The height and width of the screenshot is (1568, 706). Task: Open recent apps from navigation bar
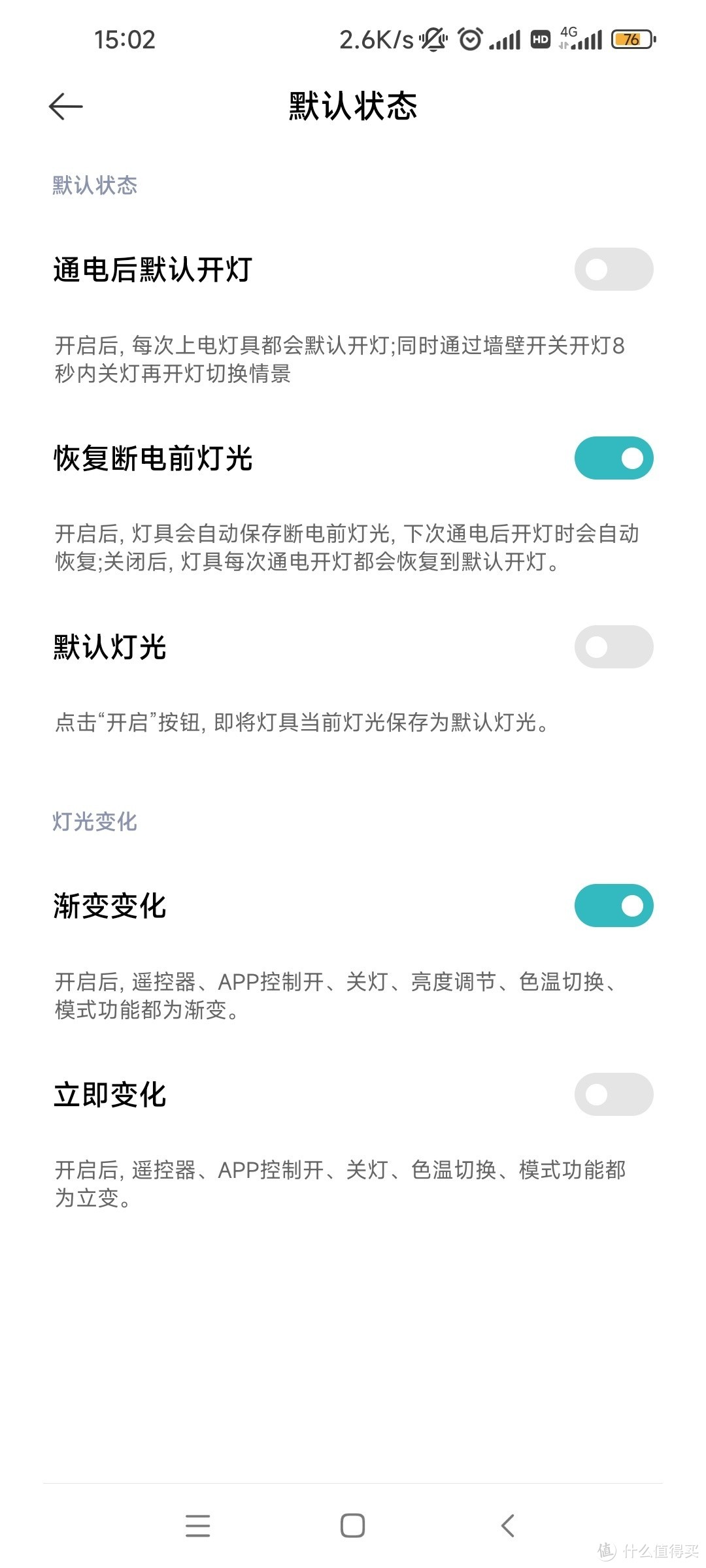click(197, 1526)
